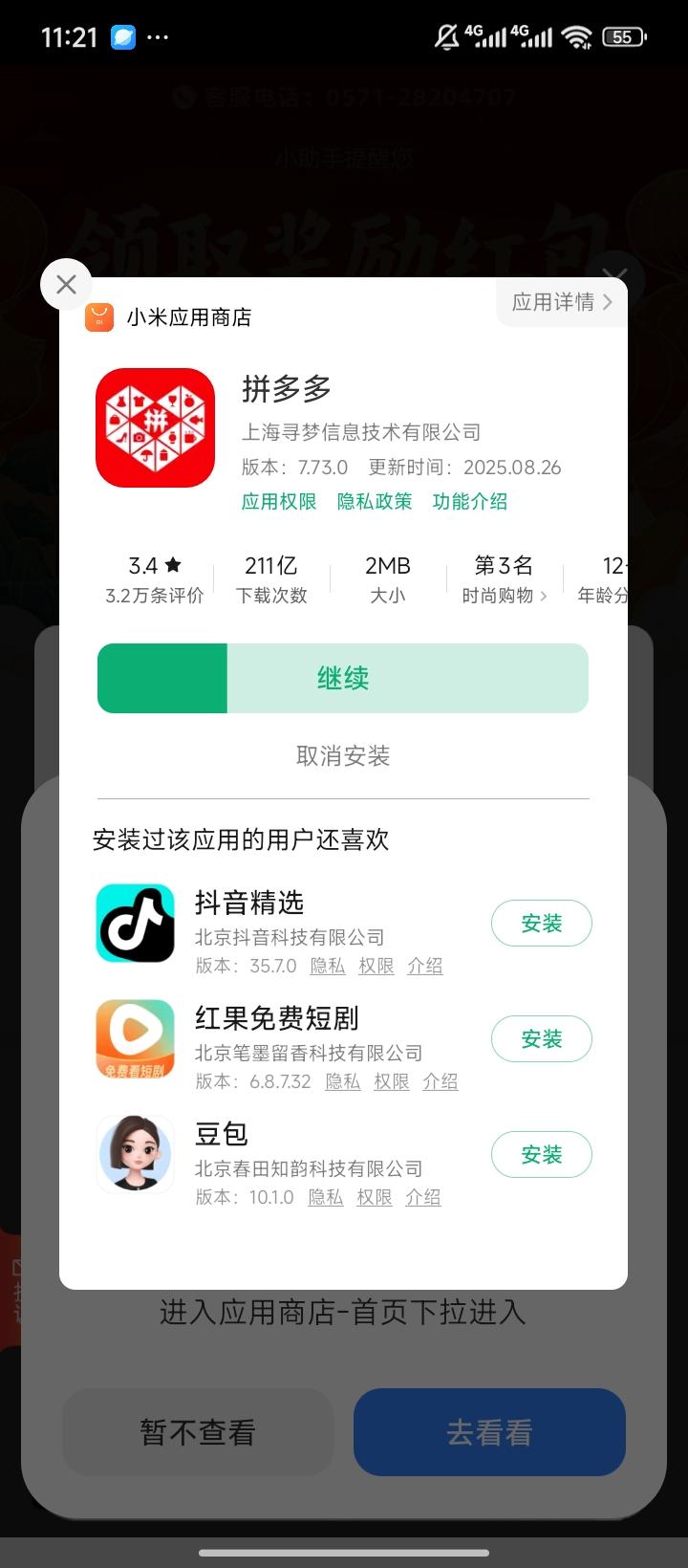Open 应用详情 app details page
This screenshot has height=1568, width=688.
(563, 302)
